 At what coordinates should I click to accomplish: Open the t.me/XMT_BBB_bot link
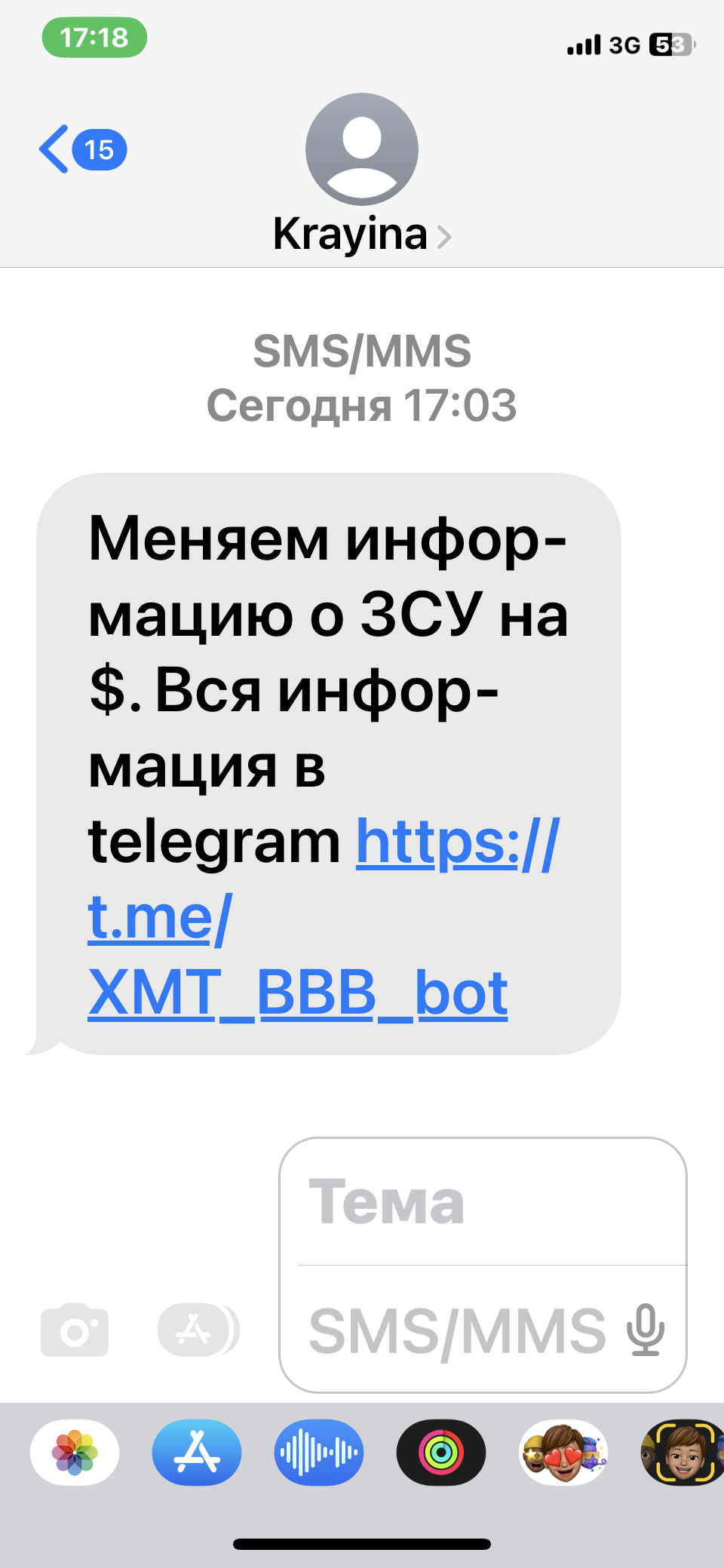(297, 993)
